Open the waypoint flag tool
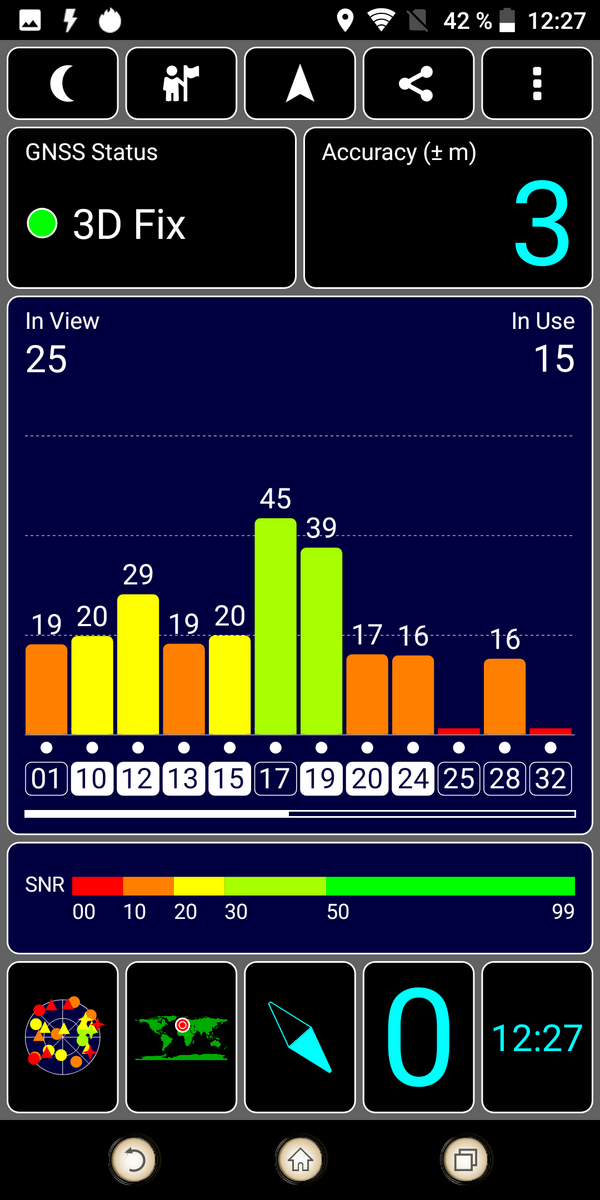This screenshot has height=1200, width=600. coord(181,84)
